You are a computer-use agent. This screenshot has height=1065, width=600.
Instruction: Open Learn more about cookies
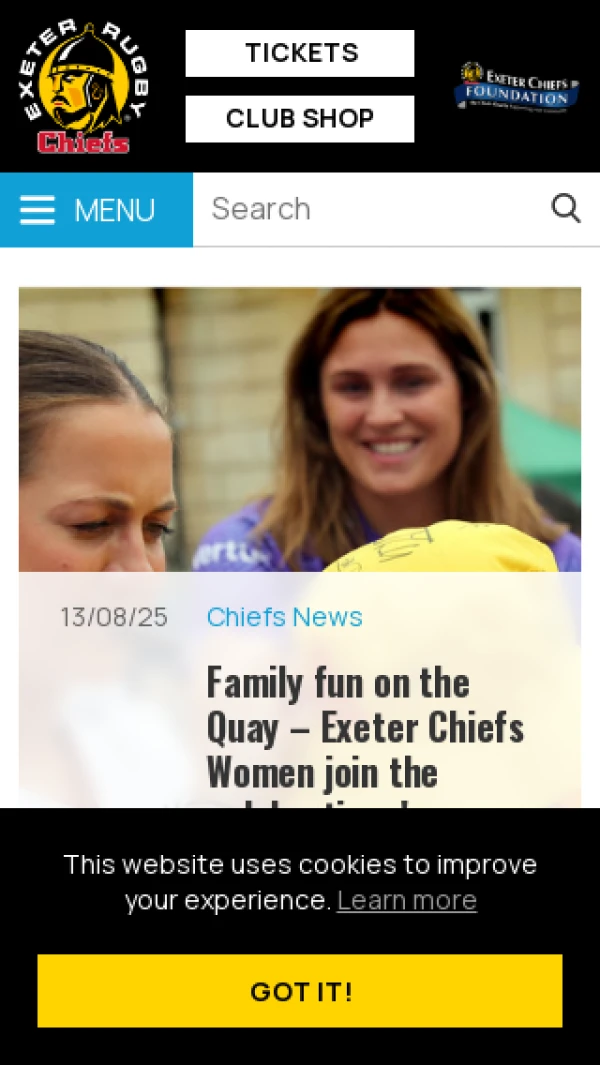[x=406, y=900]
